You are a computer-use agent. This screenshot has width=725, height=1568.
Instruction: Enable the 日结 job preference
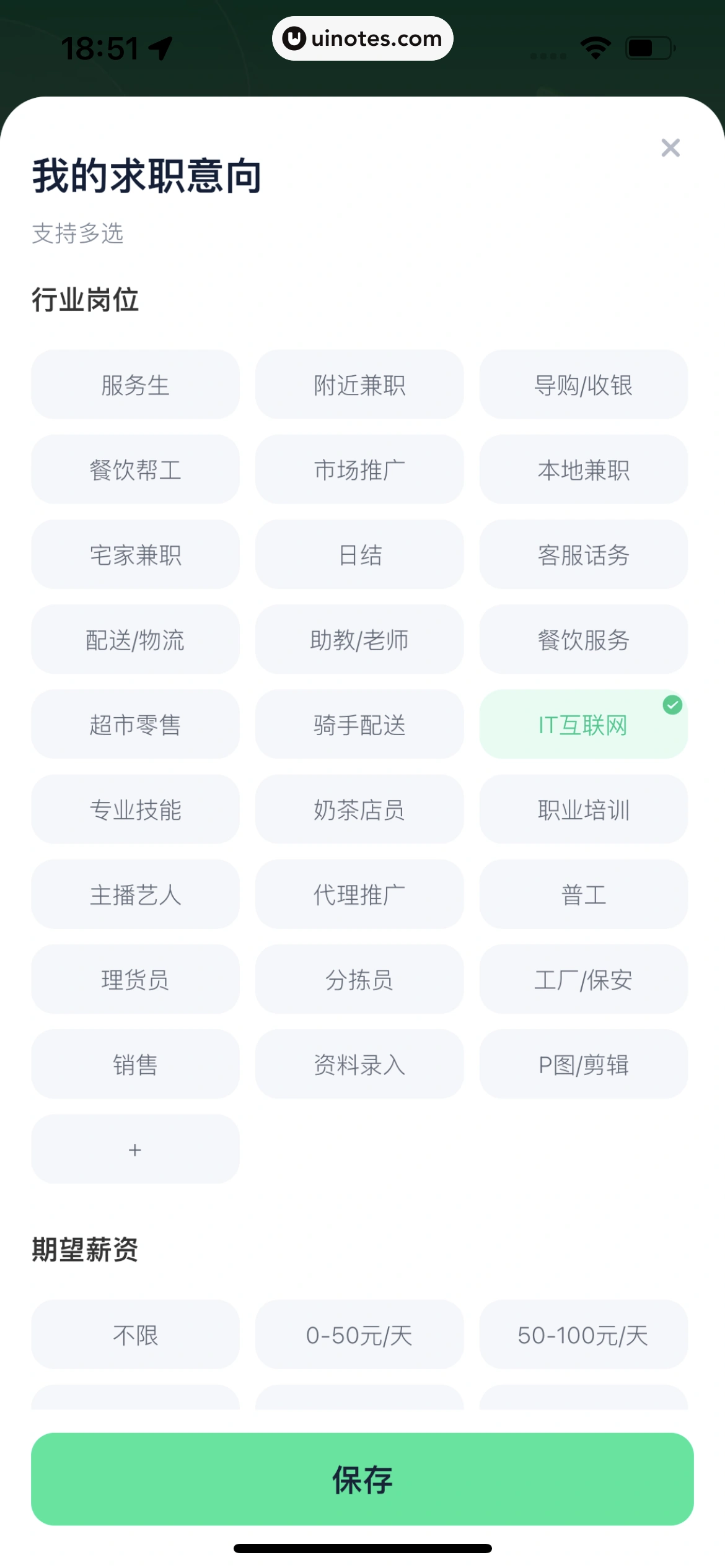coord(359,554)
